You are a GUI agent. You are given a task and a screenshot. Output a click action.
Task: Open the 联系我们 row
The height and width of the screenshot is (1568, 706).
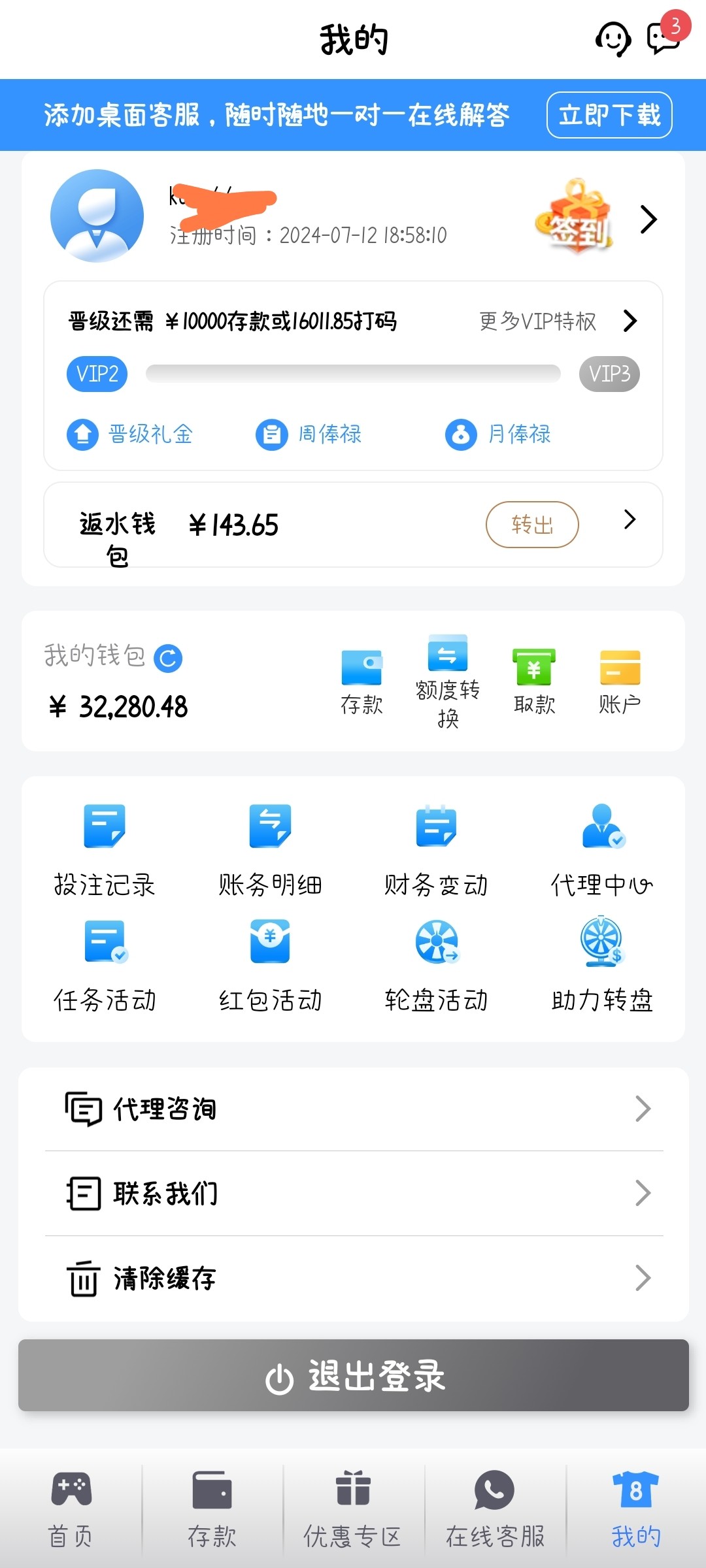353,1193
